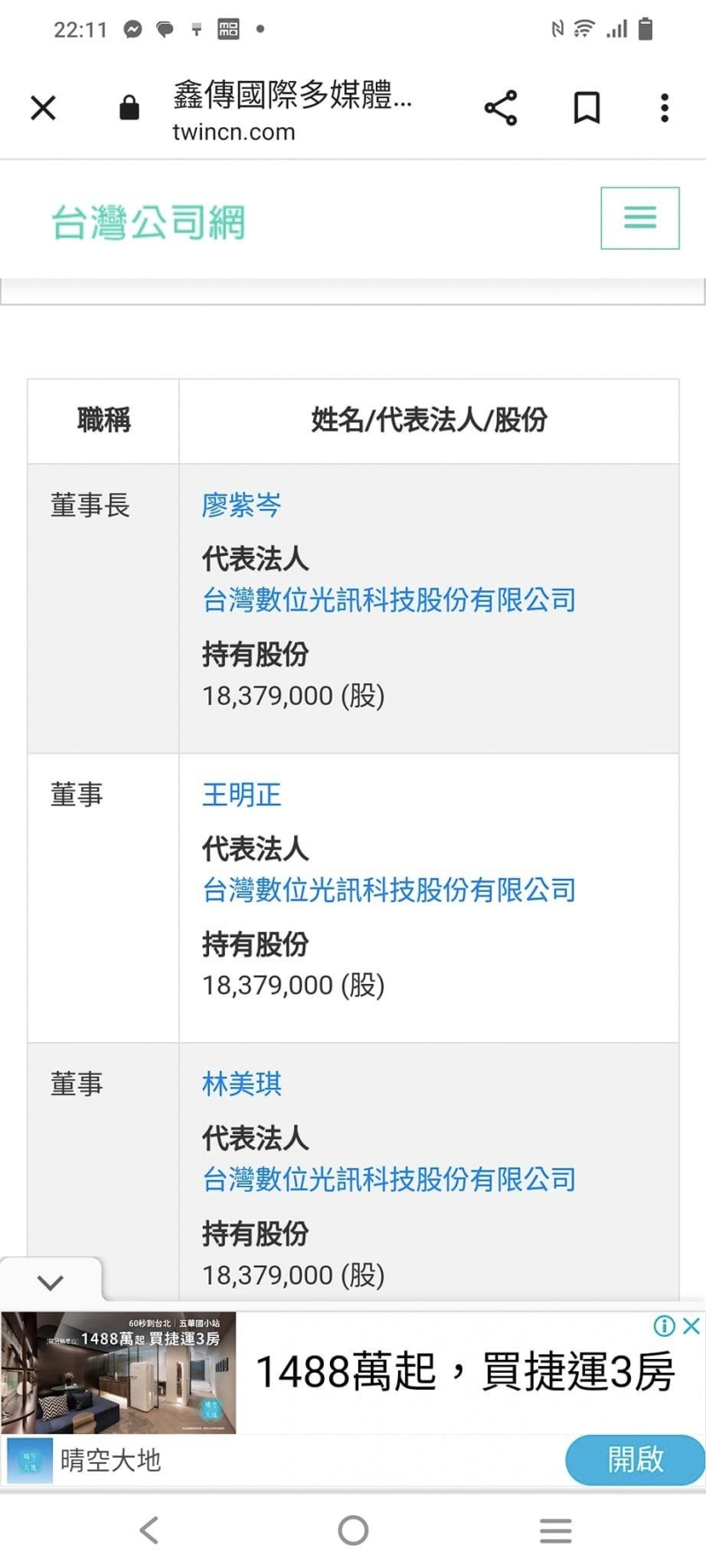
Task: Tap the 開啟 button on the ad
Action: [635, 1459]
